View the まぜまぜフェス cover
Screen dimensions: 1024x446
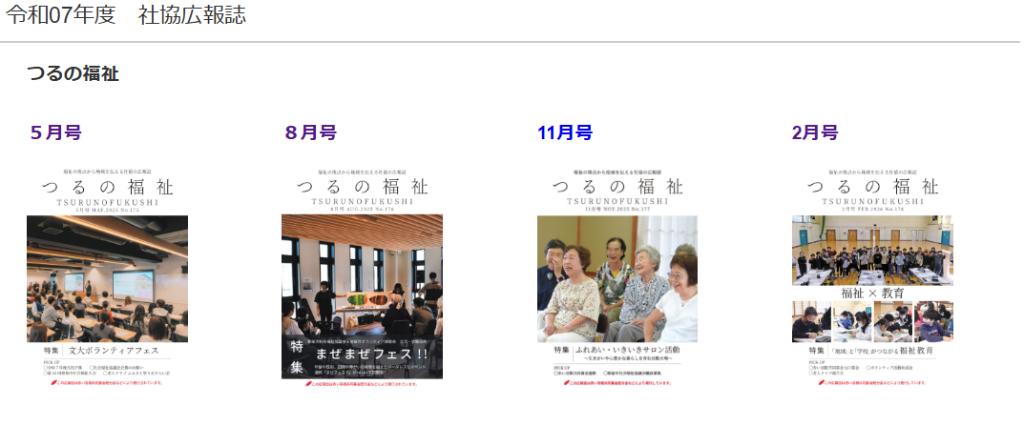pyautogui.click(x=362, y=277)
